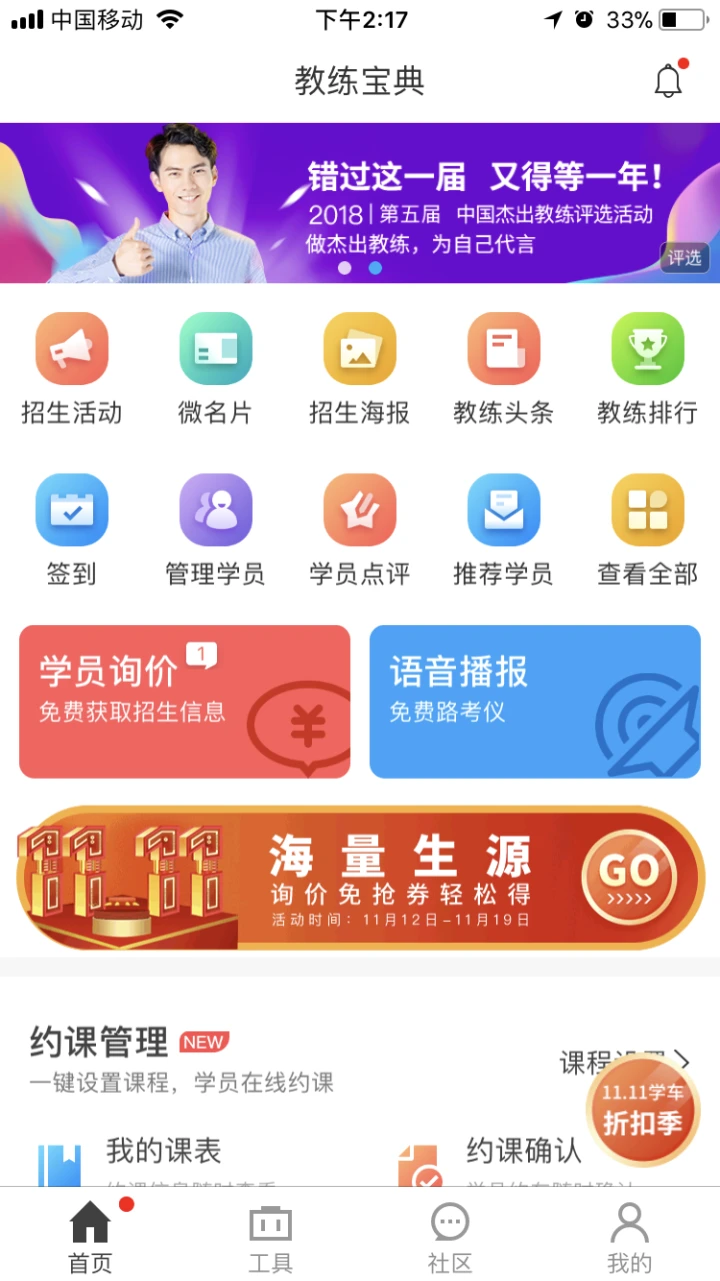Open the 学员询价 card
Viewport: 720px width, 1281px height.
(185, 701)
